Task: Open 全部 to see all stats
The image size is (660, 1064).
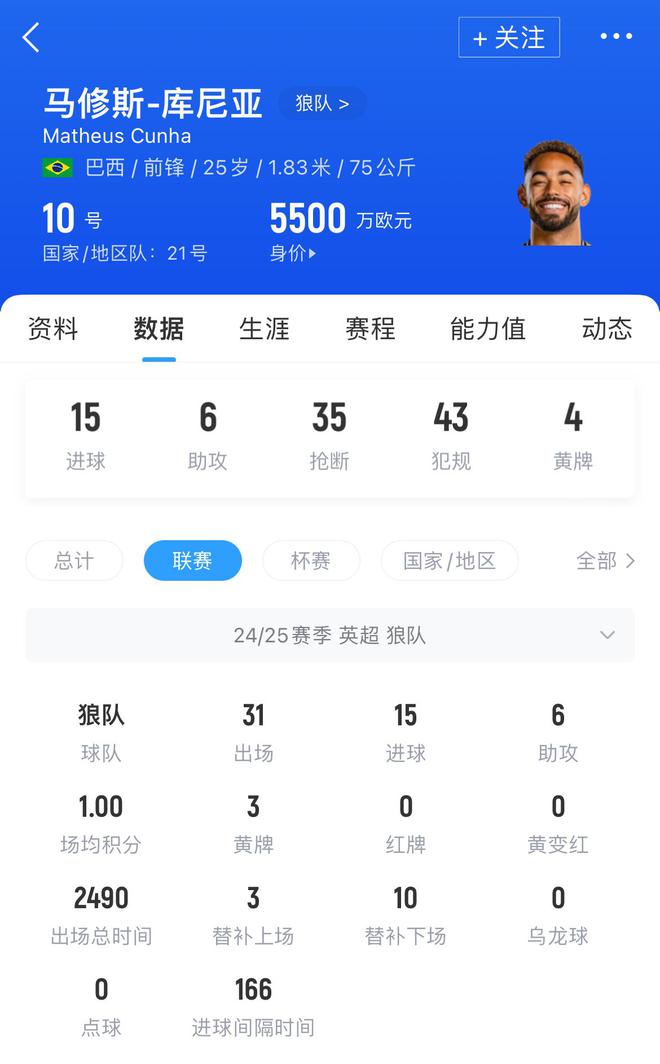Action: click(x=605, y=561)
